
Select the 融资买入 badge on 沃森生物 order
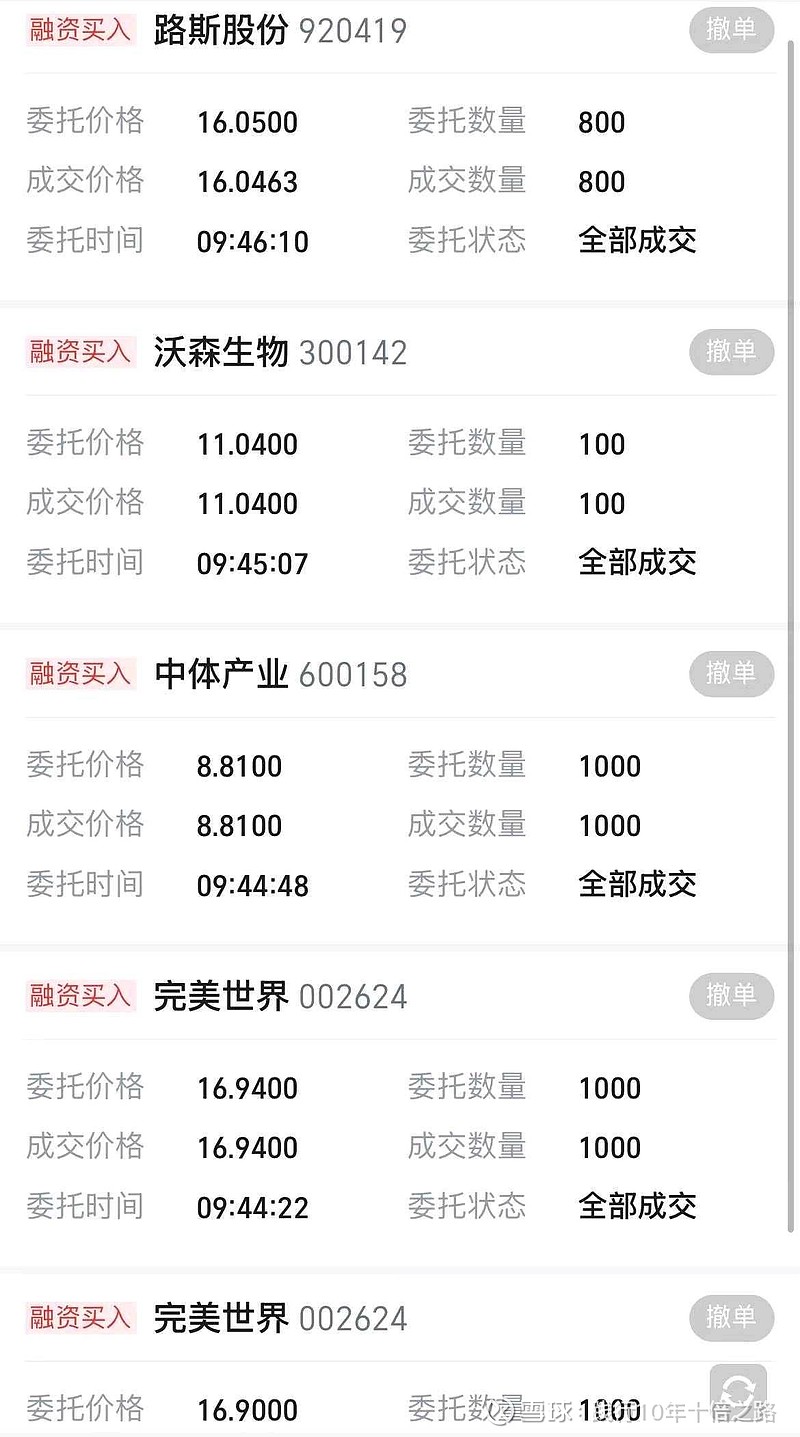(x=79, y=352)
